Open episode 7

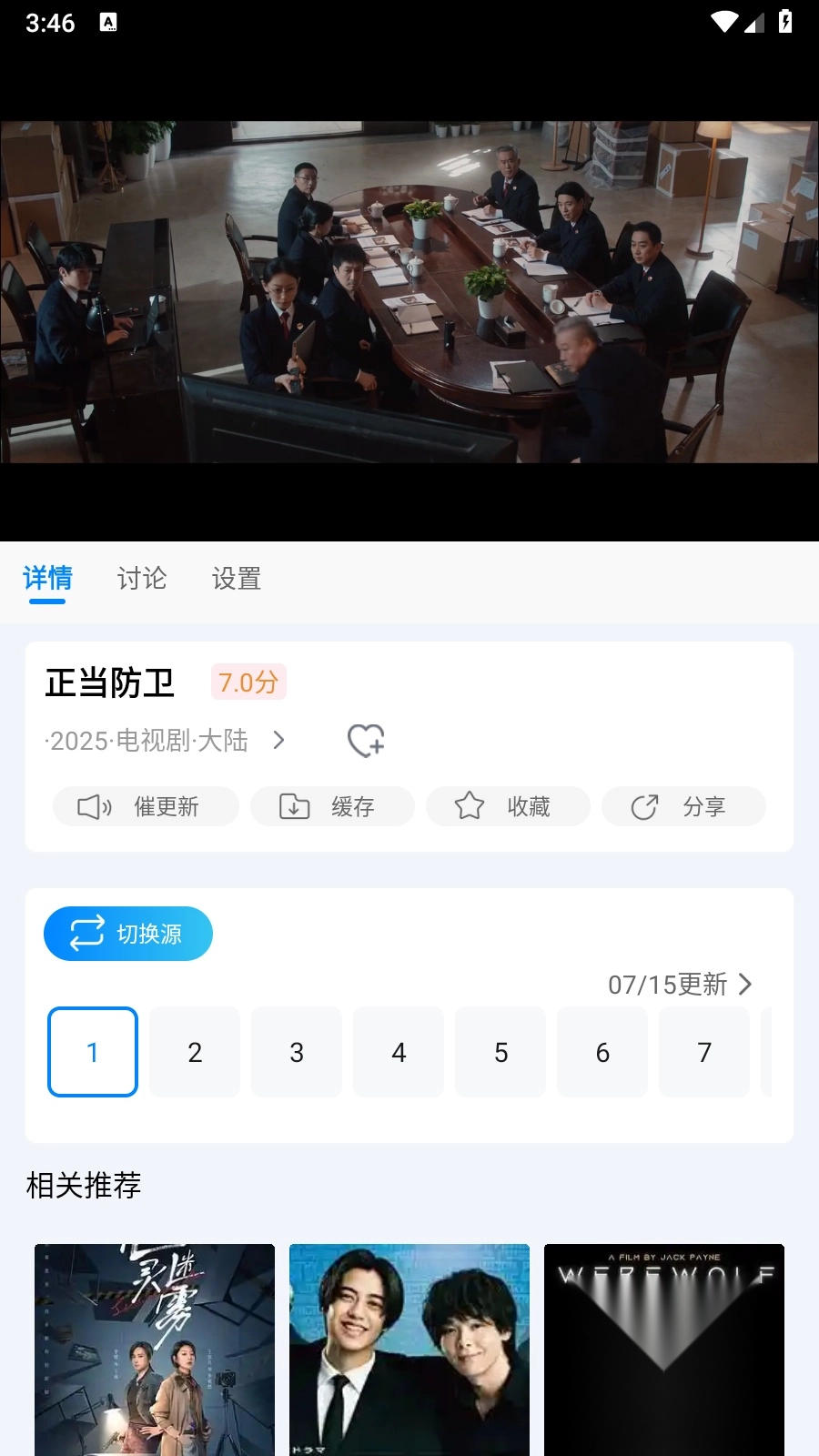point(704,1052)
